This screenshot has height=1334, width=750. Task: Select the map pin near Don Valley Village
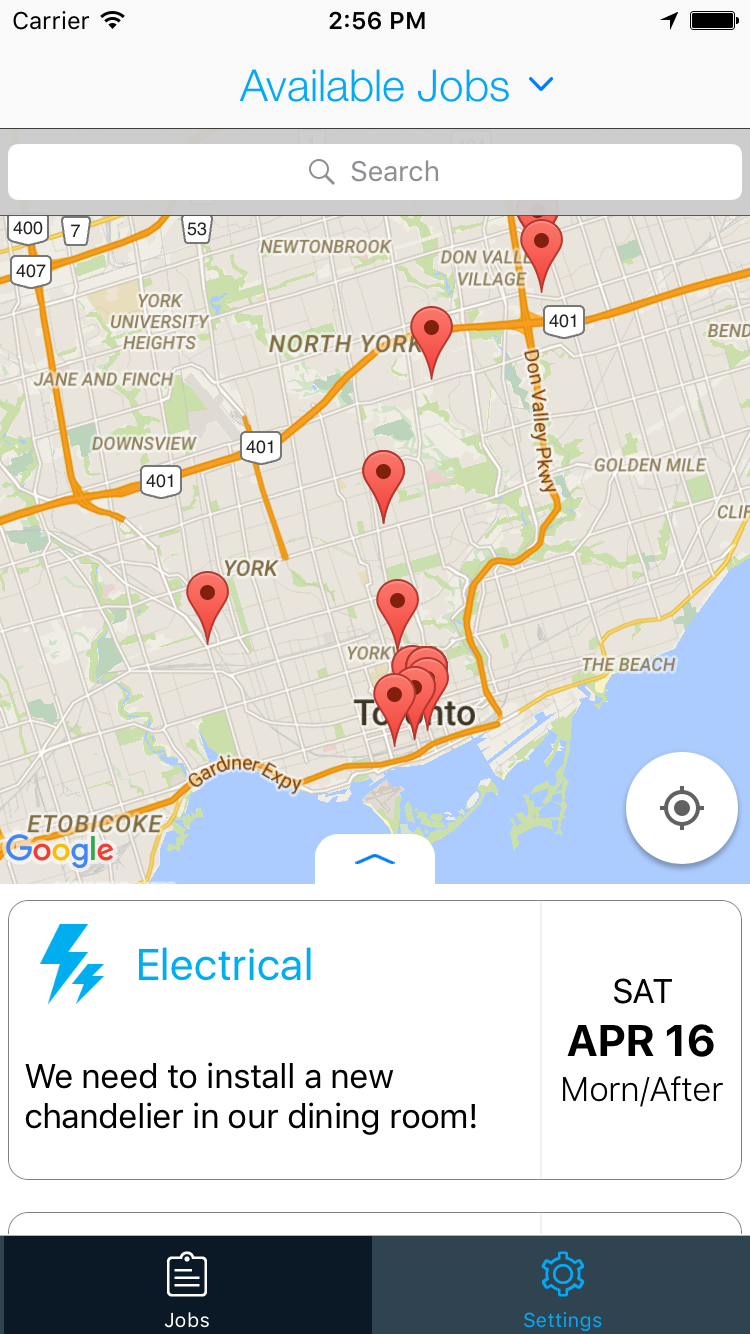(541, 245)
